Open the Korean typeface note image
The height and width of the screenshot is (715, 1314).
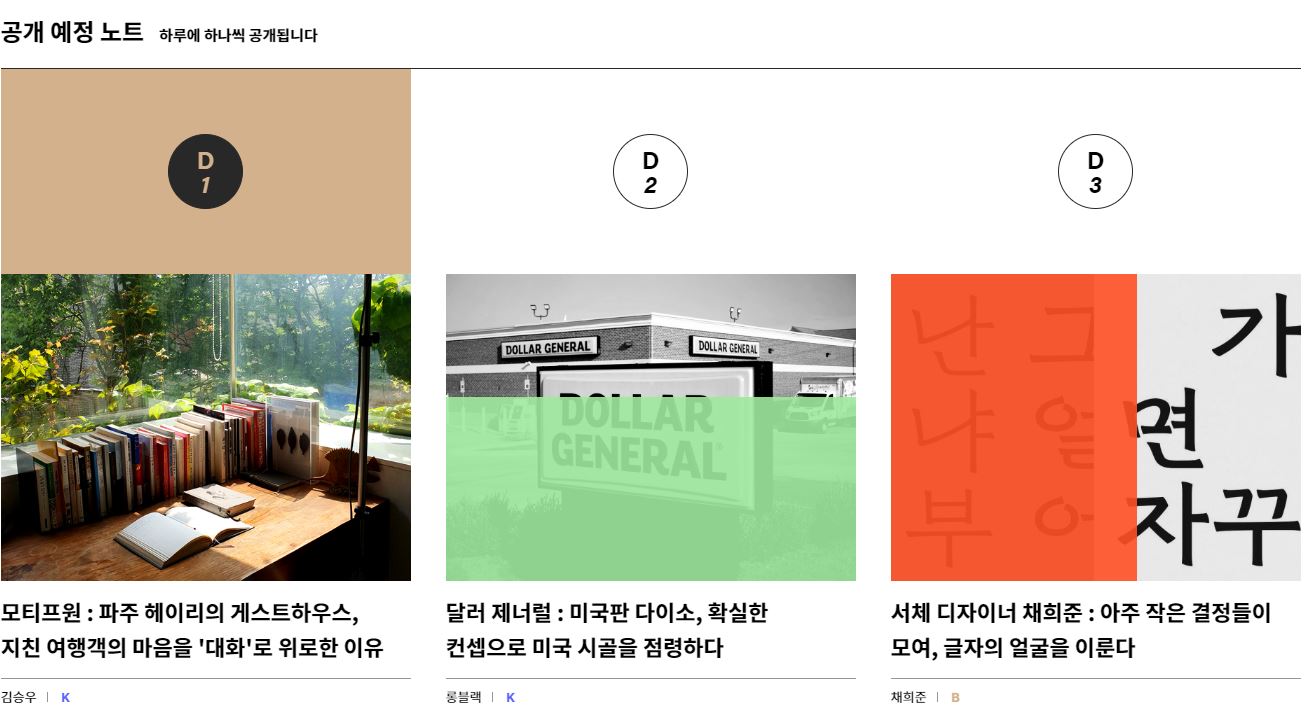tap(1095, 427)
